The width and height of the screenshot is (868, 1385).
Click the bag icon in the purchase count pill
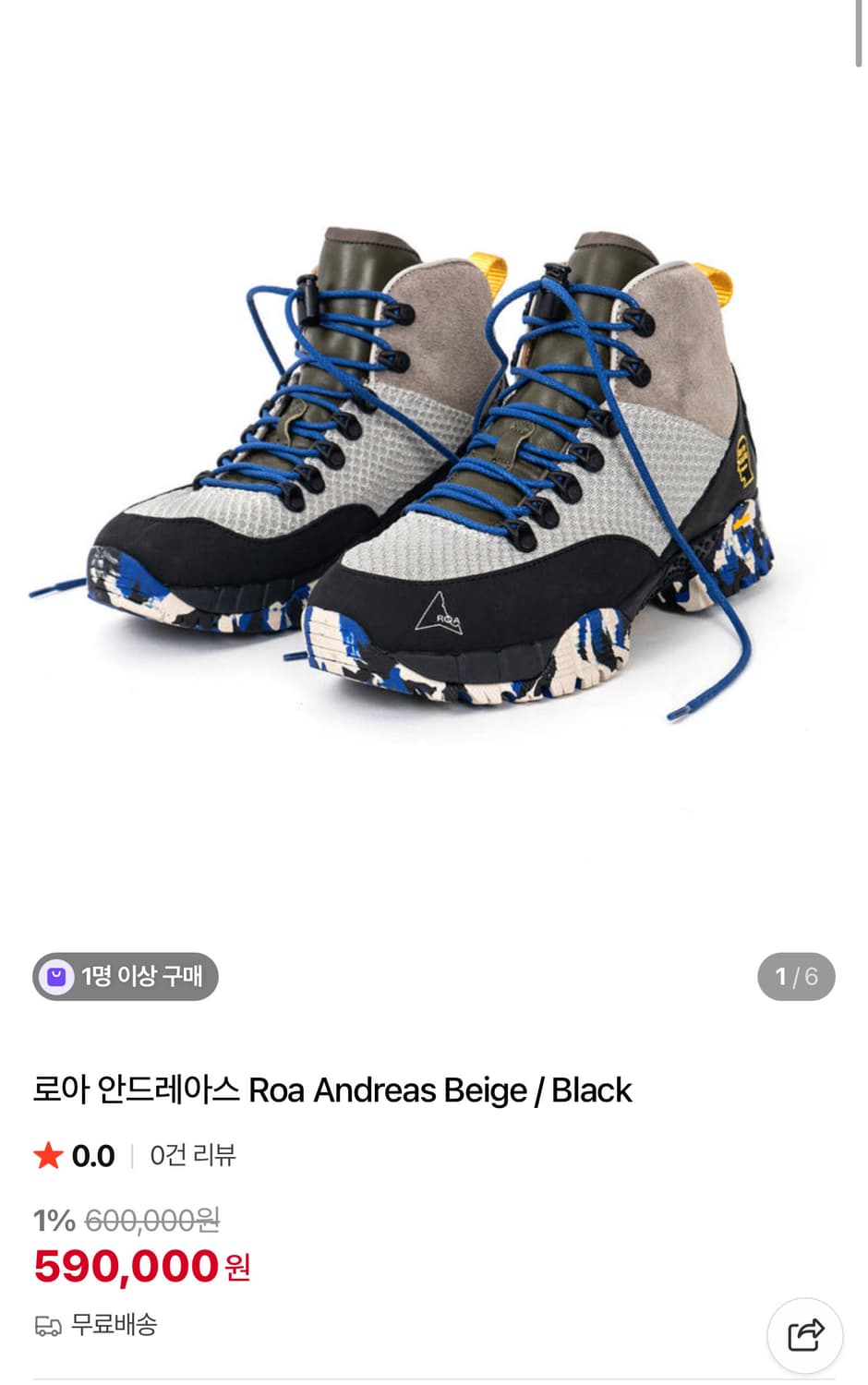pyautogui.click(x=55, y=976)
